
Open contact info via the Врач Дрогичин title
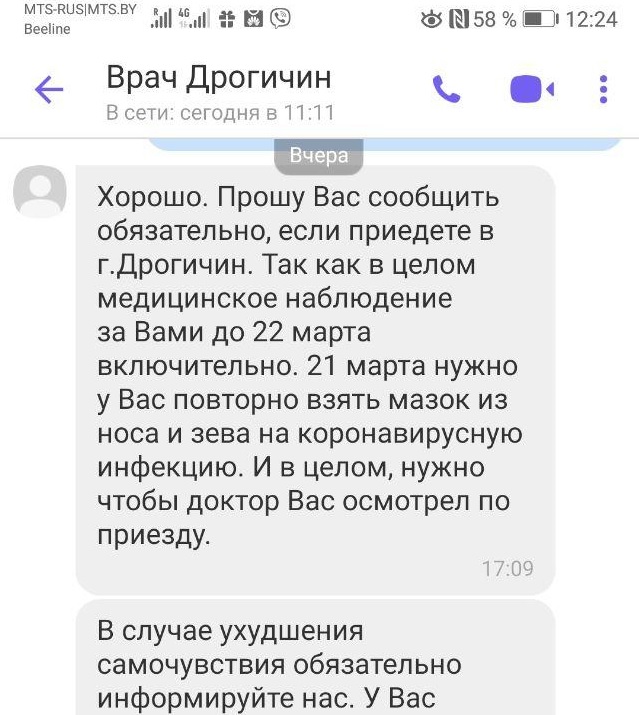tap(219, 78)
